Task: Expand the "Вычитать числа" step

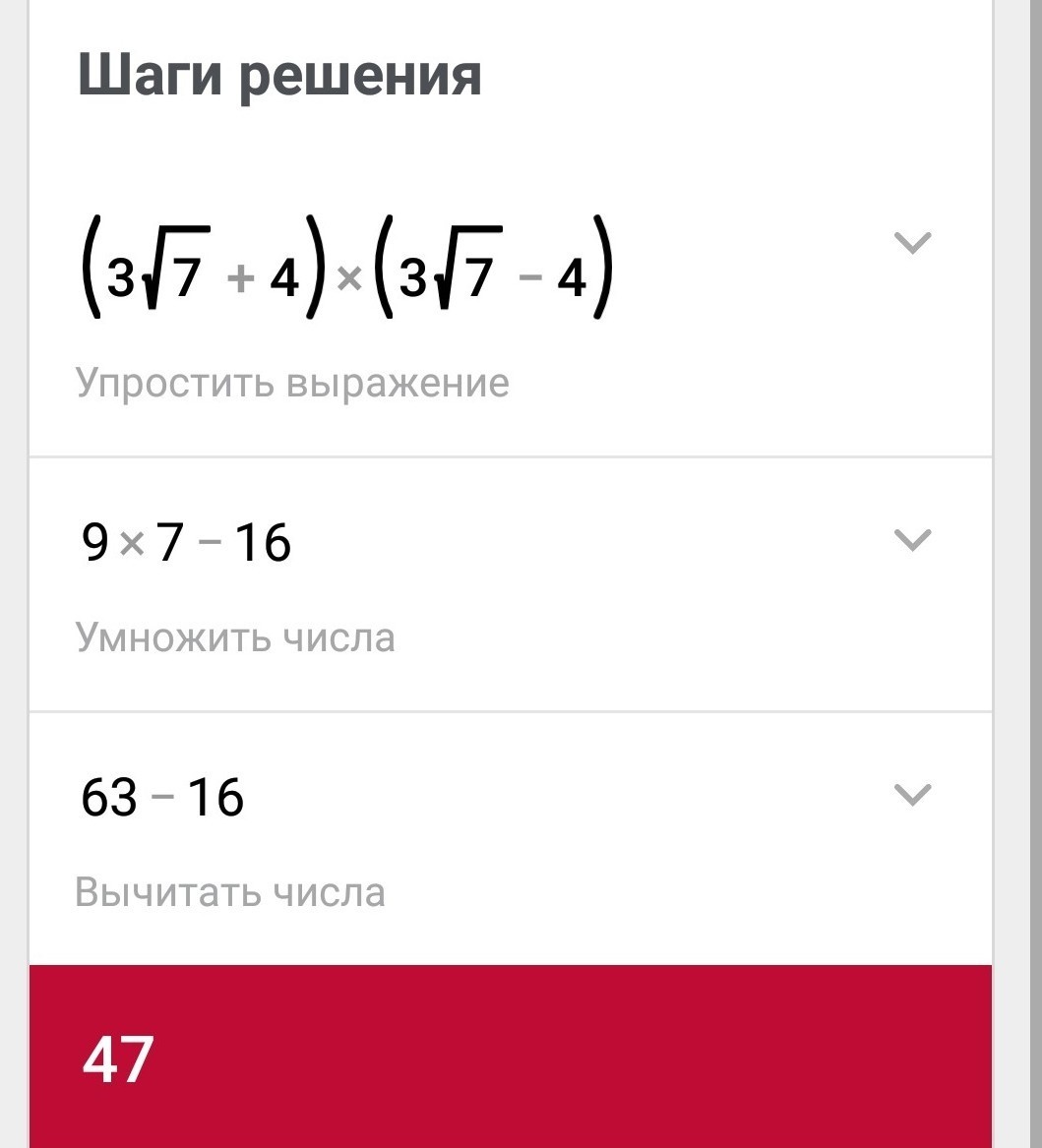Action: [912, 794]
